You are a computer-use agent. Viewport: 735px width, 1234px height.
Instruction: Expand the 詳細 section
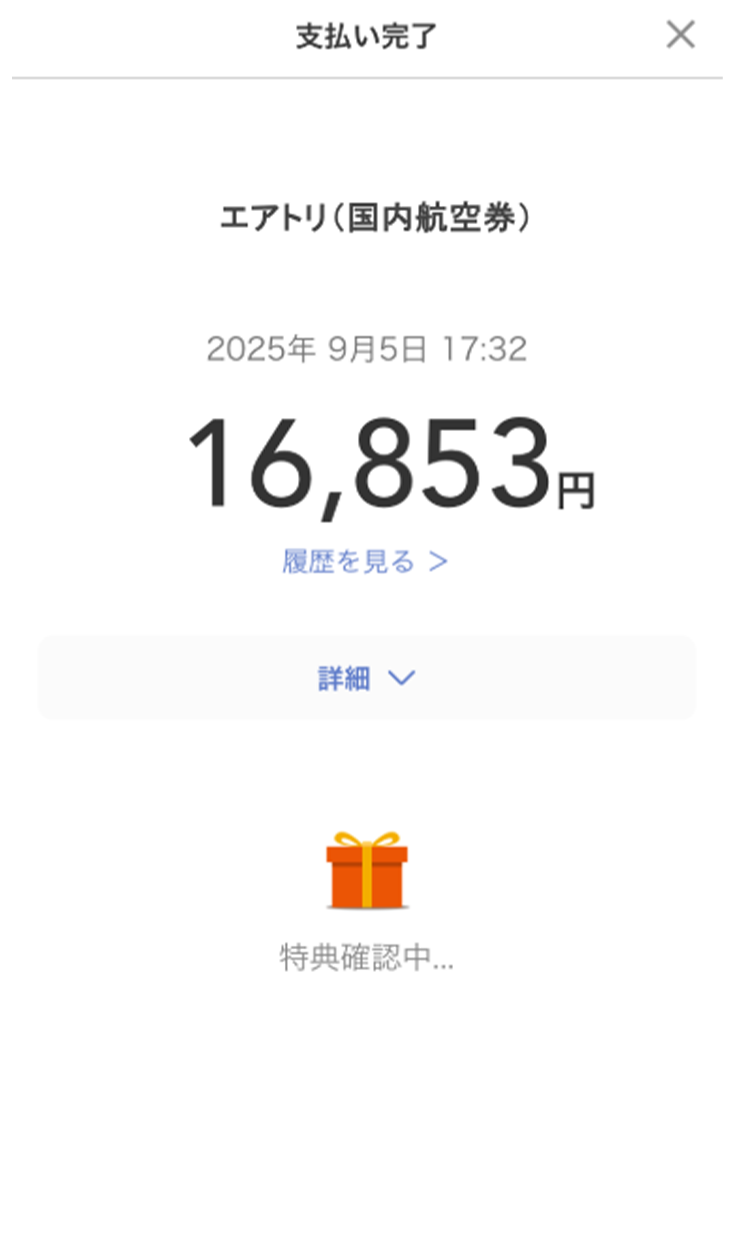click(x=366, y=679)
